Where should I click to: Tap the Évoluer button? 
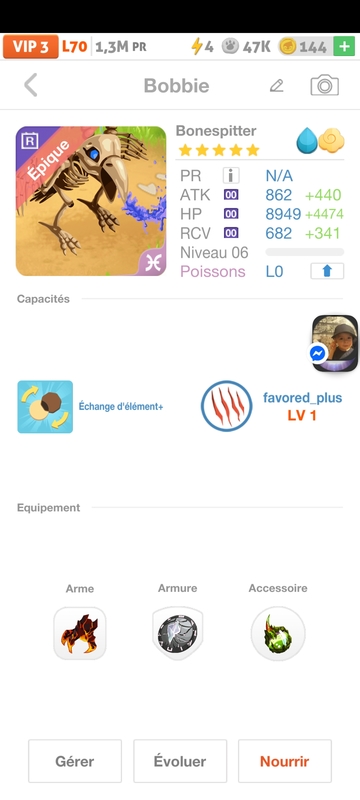[x=180, y=761]
